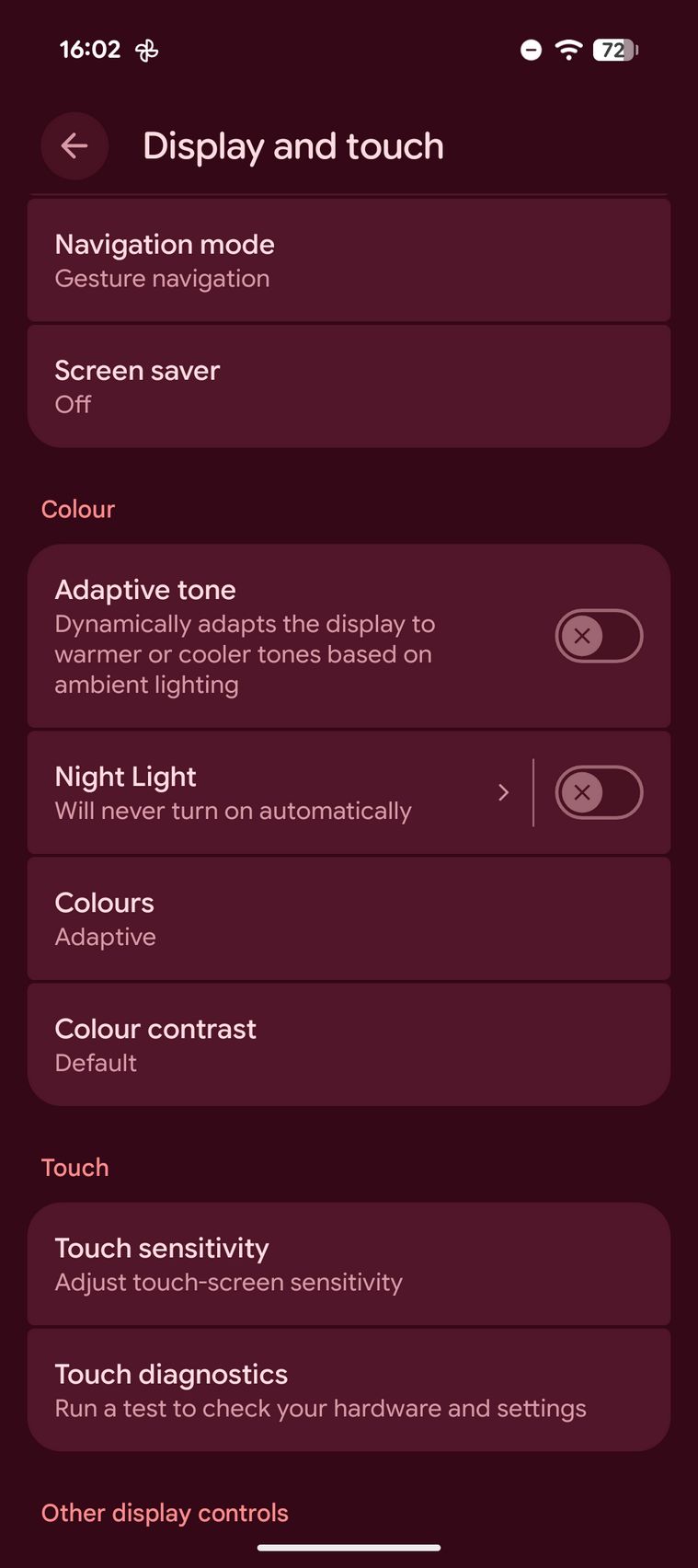
Task: Run Touch diagnostics test
Action: tap(349, 1389)
